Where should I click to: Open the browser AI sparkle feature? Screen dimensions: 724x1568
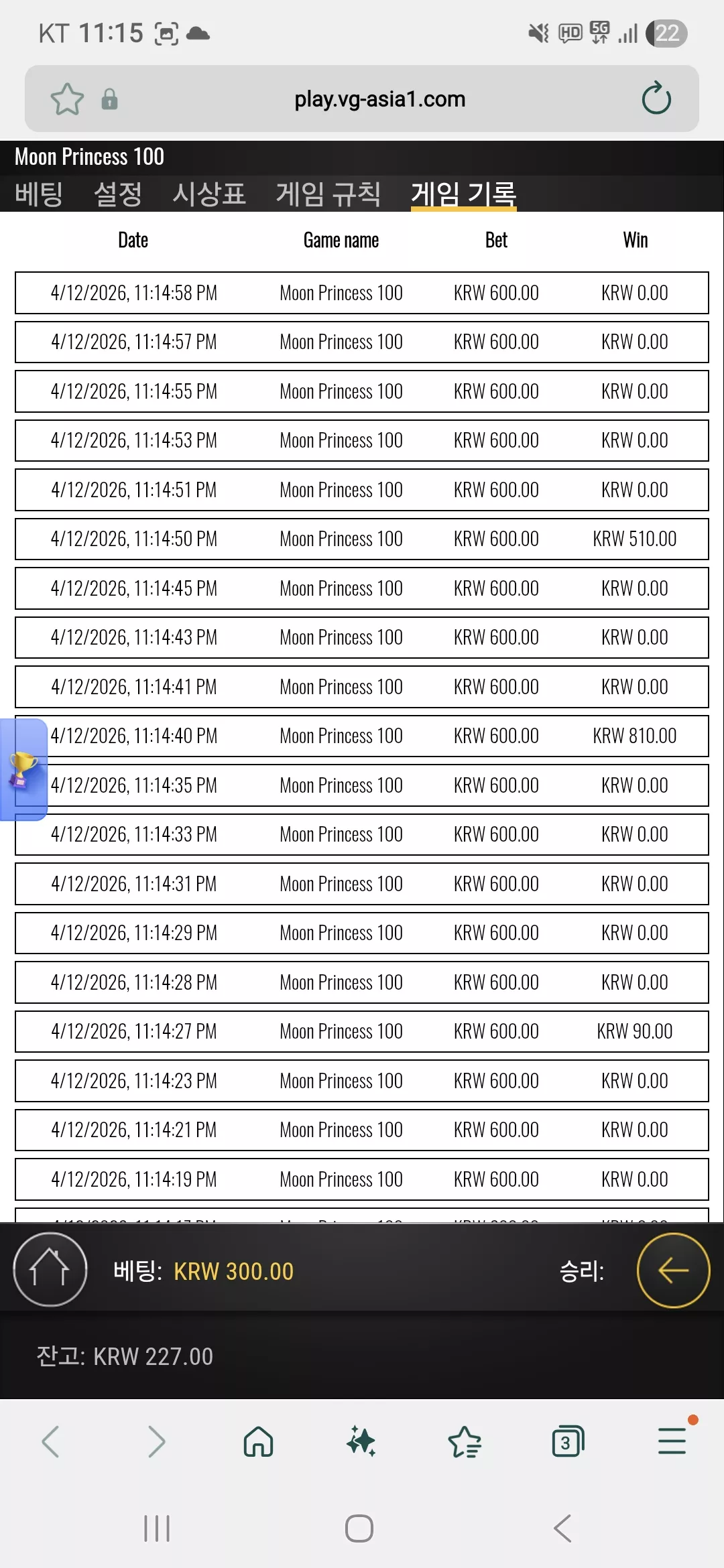click(x=361, y=1441)
